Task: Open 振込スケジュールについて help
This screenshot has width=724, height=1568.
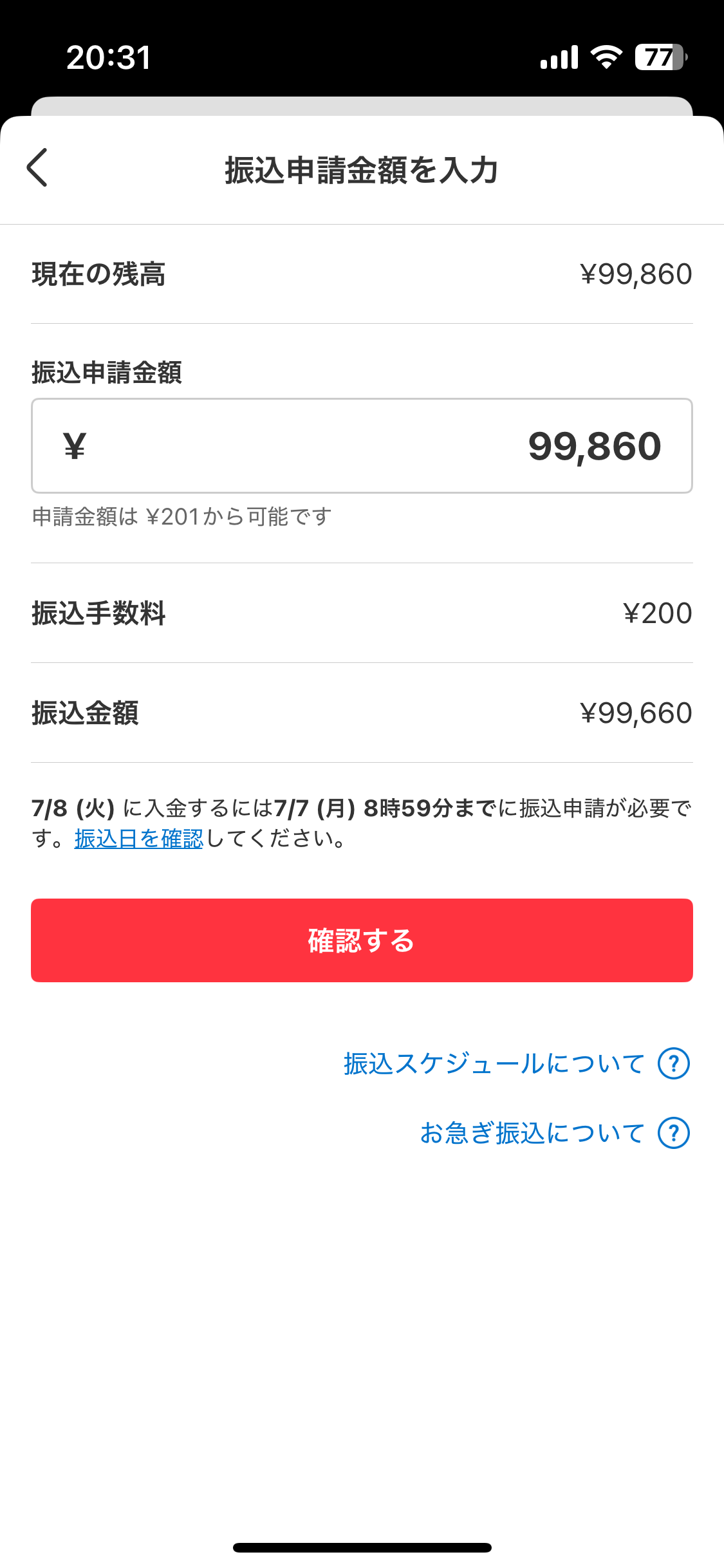Action: pyautogui.click(x=515, y=1063)
